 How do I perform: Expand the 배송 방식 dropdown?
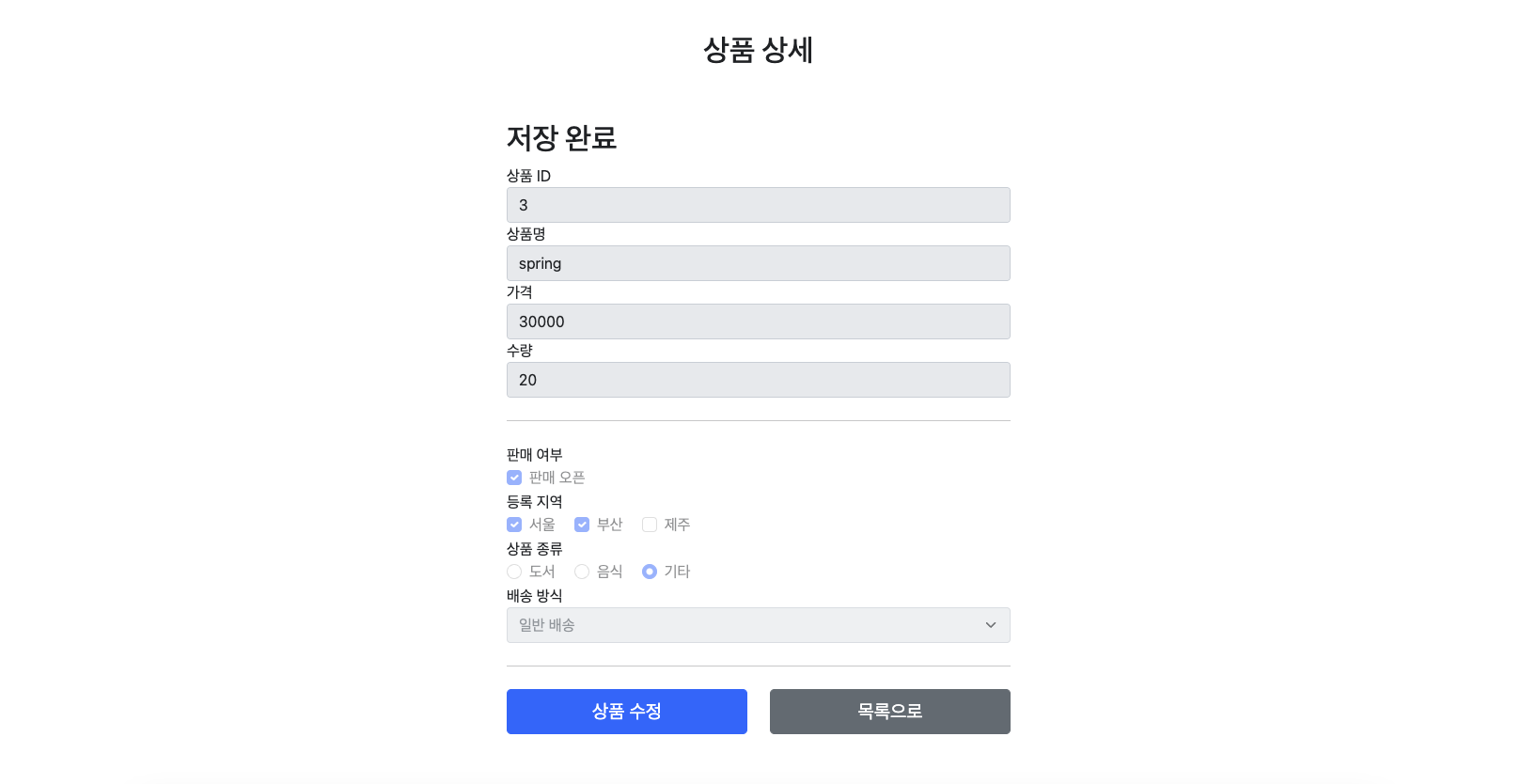click(758, 625)
